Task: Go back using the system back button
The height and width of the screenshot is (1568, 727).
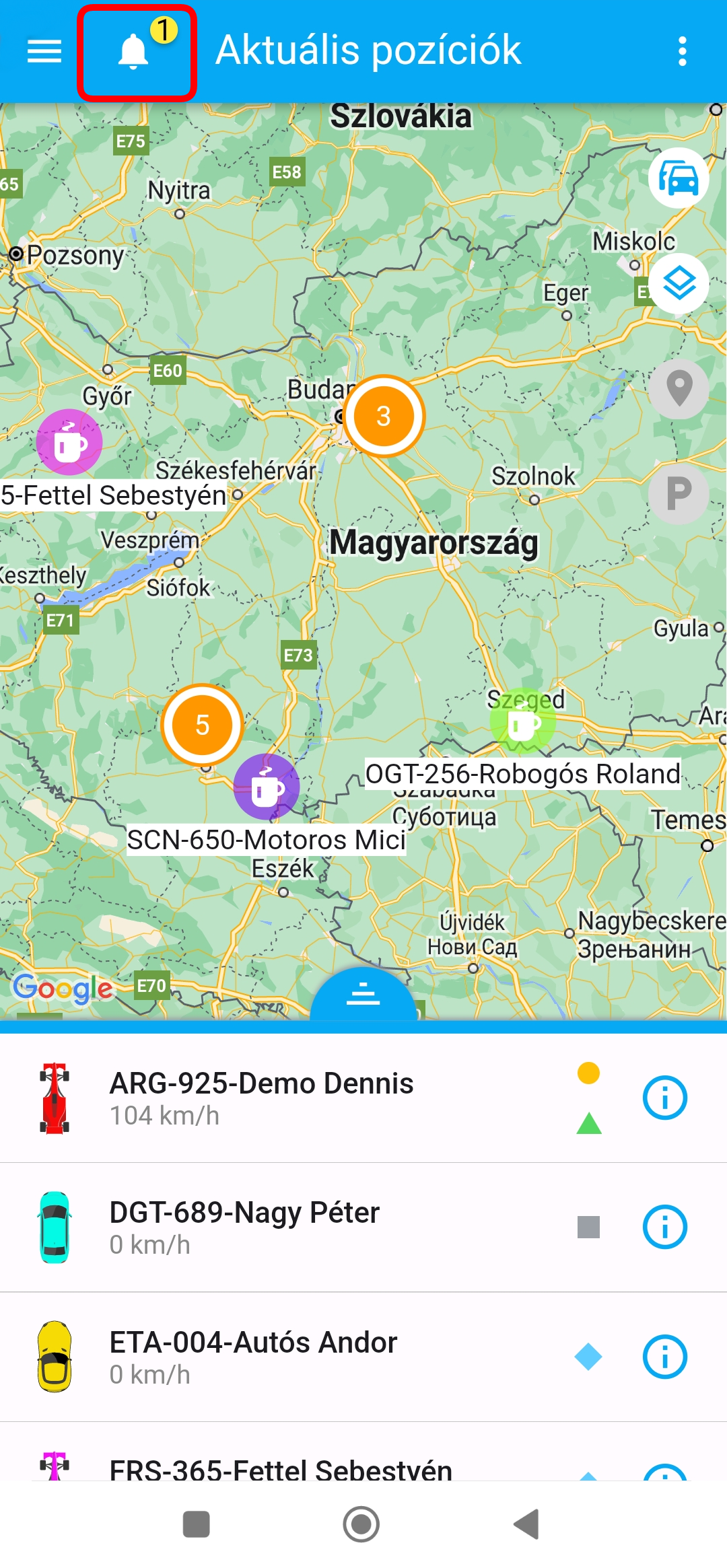Action: (526, 1524)
